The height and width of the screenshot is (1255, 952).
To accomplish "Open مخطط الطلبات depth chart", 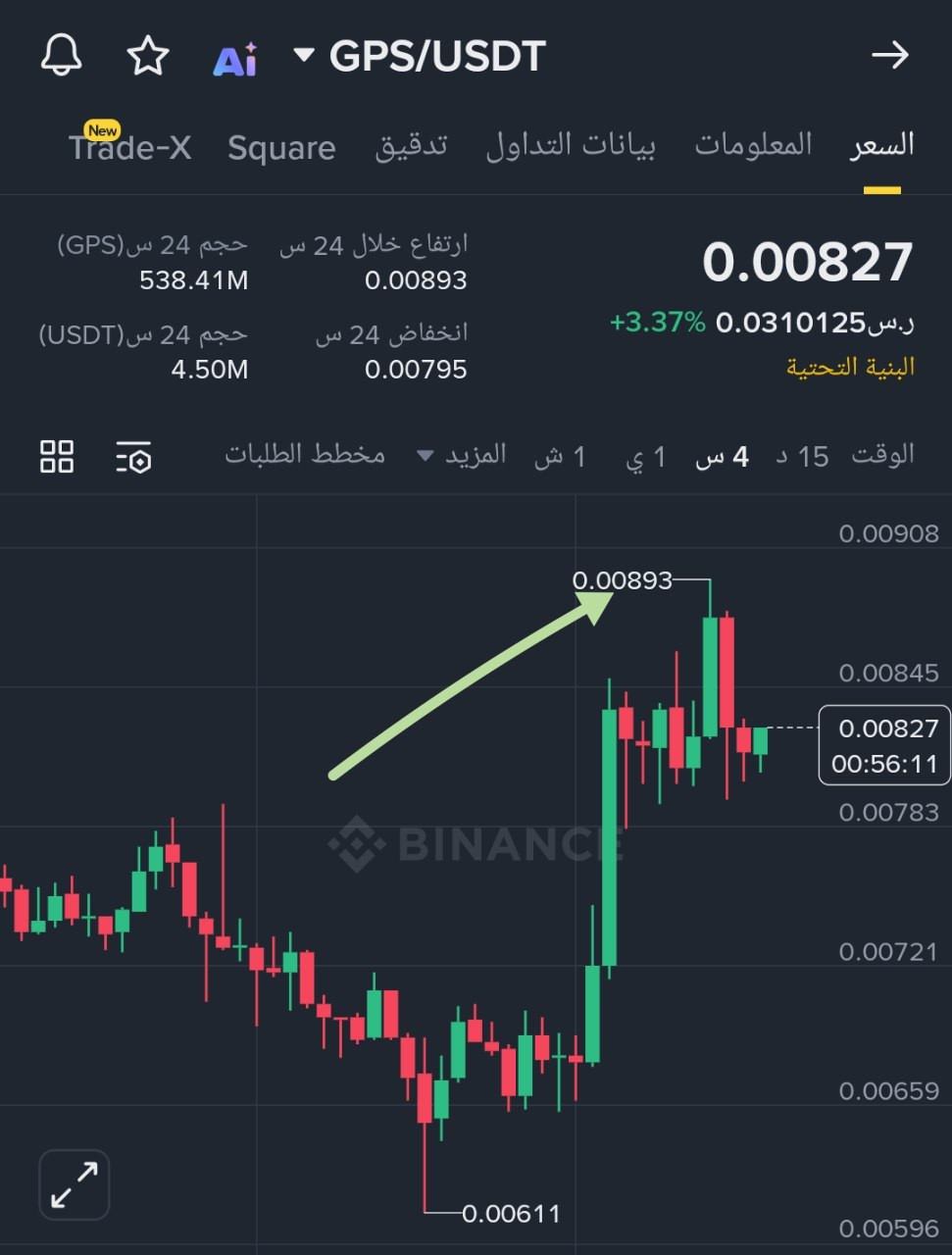I will click(305, 455).
